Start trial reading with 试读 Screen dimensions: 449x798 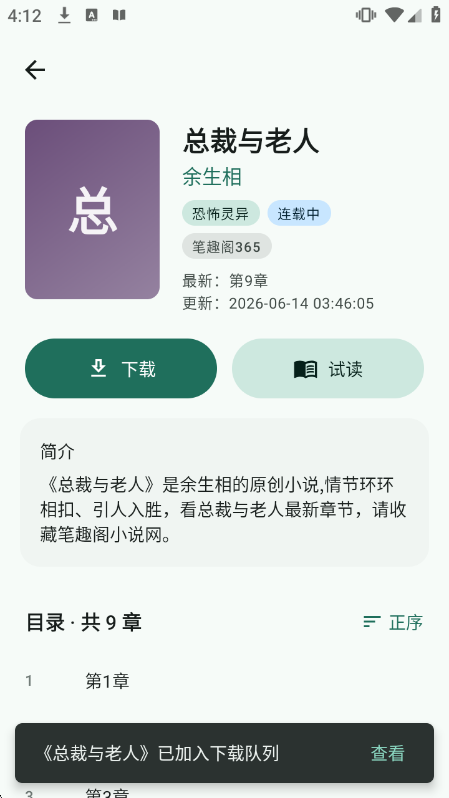click(x=328, y=368)
